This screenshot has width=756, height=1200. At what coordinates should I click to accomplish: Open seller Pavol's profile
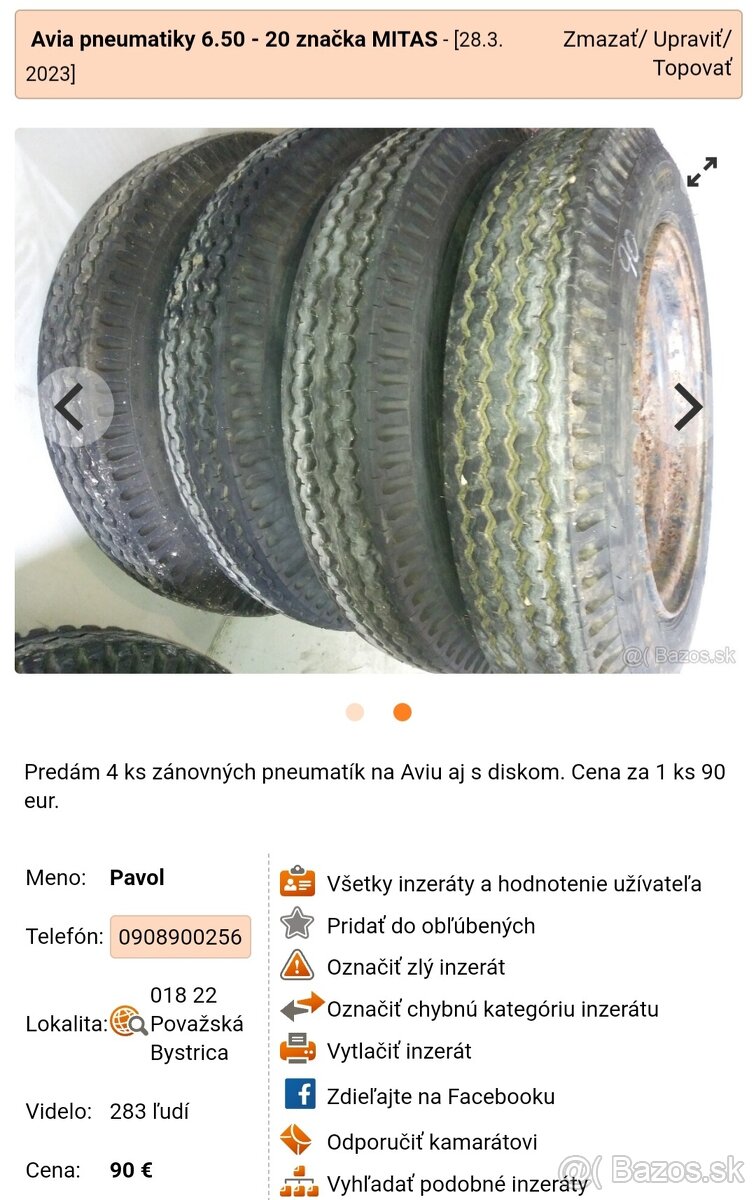[x=137, y=878]
